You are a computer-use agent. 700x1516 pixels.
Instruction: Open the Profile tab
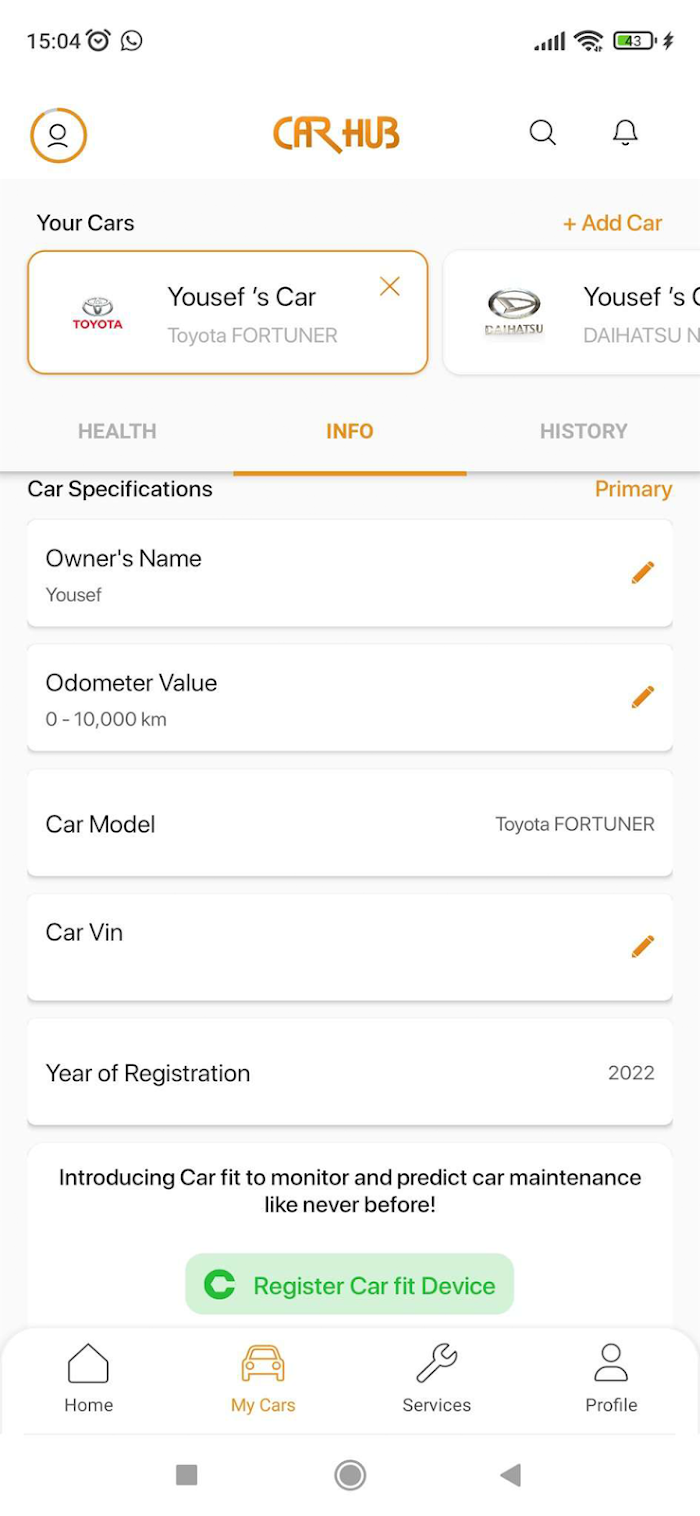point(611,1378)
